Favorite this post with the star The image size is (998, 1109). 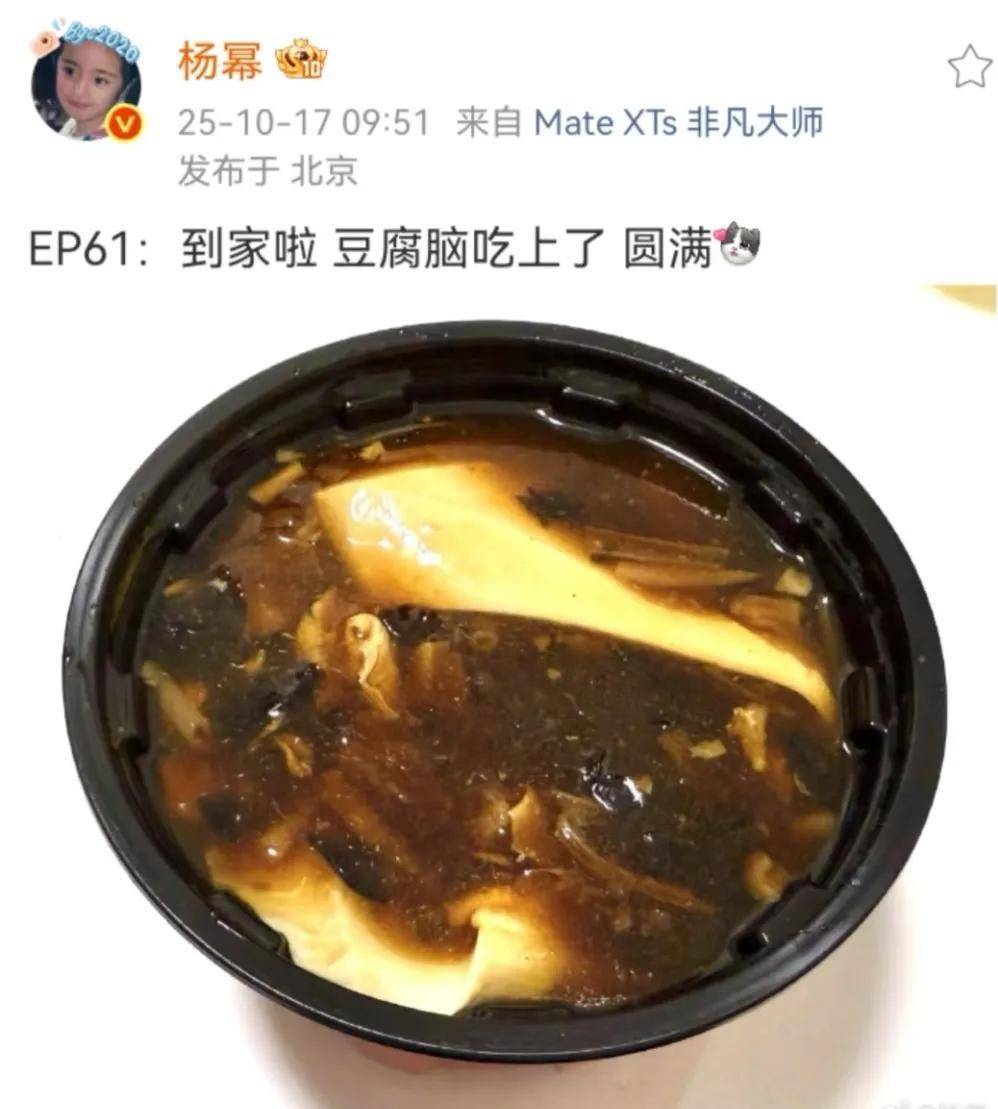968,68
